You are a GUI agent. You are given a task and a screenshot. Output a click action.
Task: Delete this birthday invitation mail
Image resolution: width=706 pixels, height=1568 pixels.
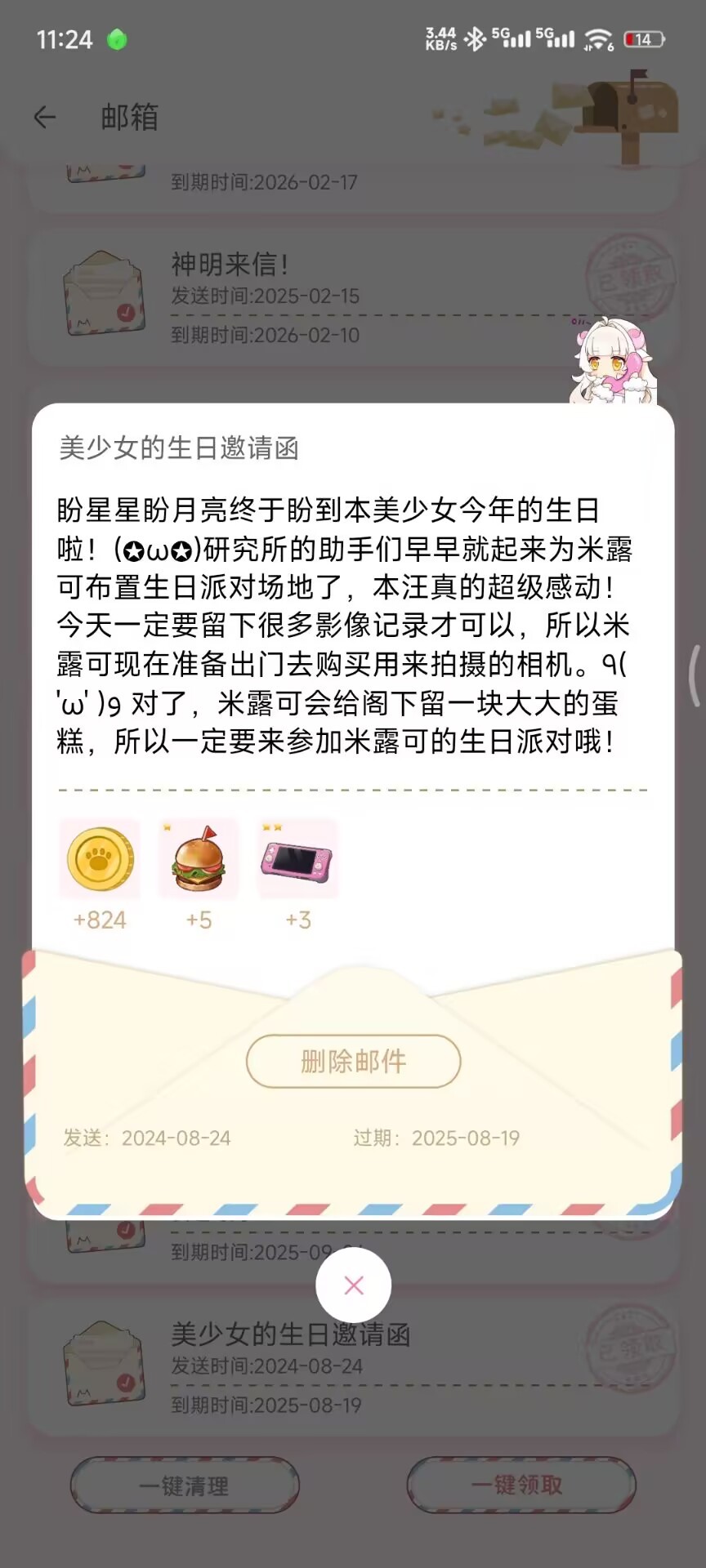353,1061
